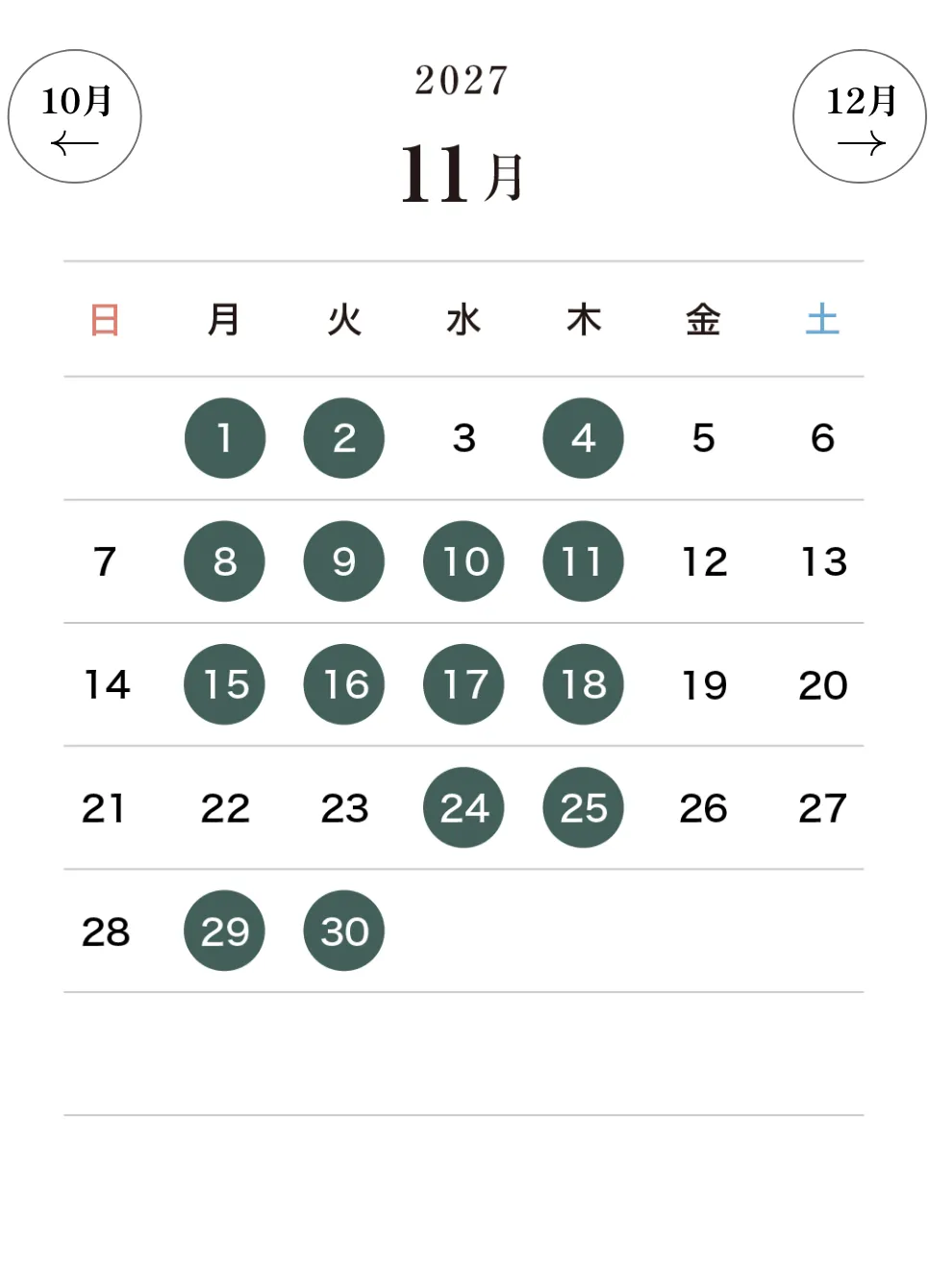Go to previous month 10月

[x=75, y=116]
